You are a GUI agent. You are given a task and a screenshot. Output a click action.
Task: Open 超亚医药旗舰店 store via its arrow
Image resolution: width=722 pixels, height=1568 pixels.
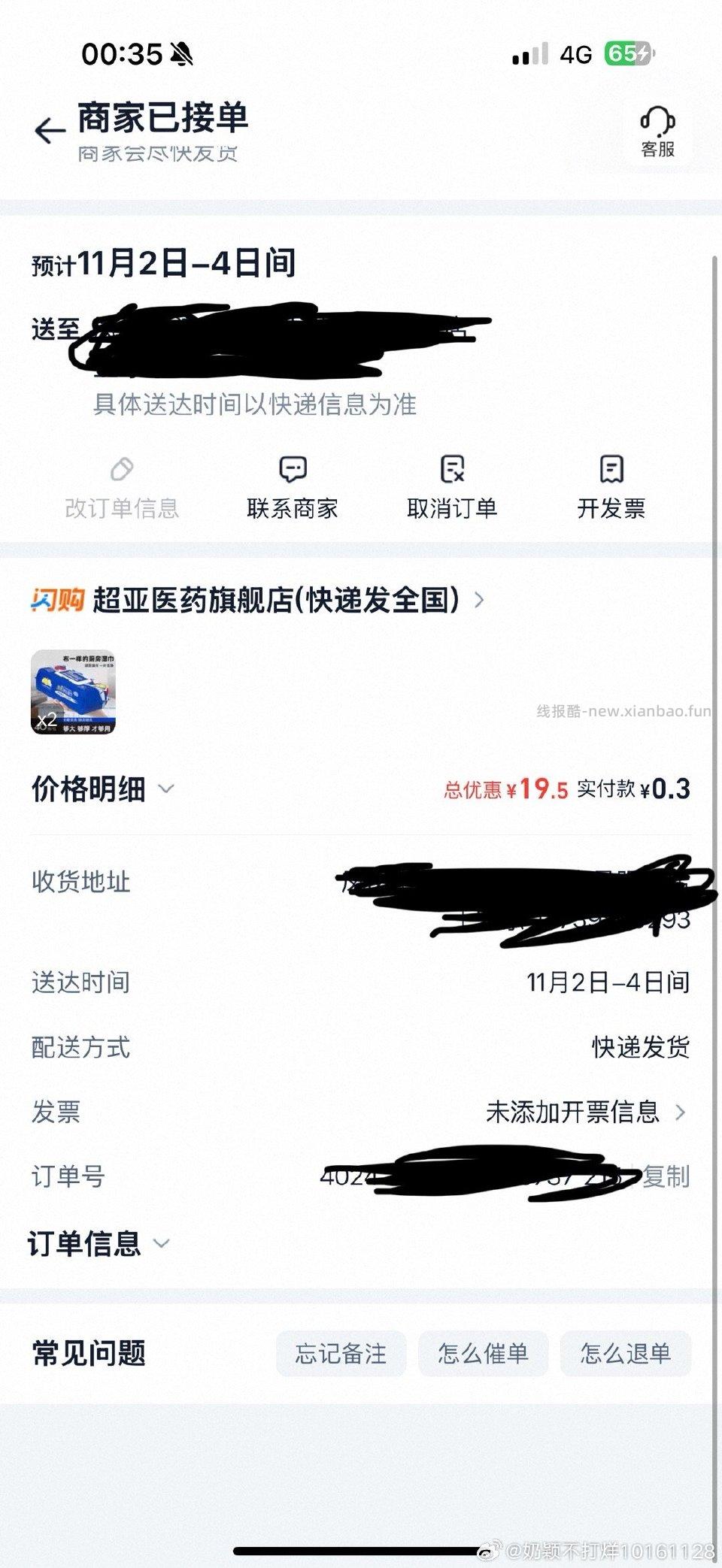(x=478, y=600)
